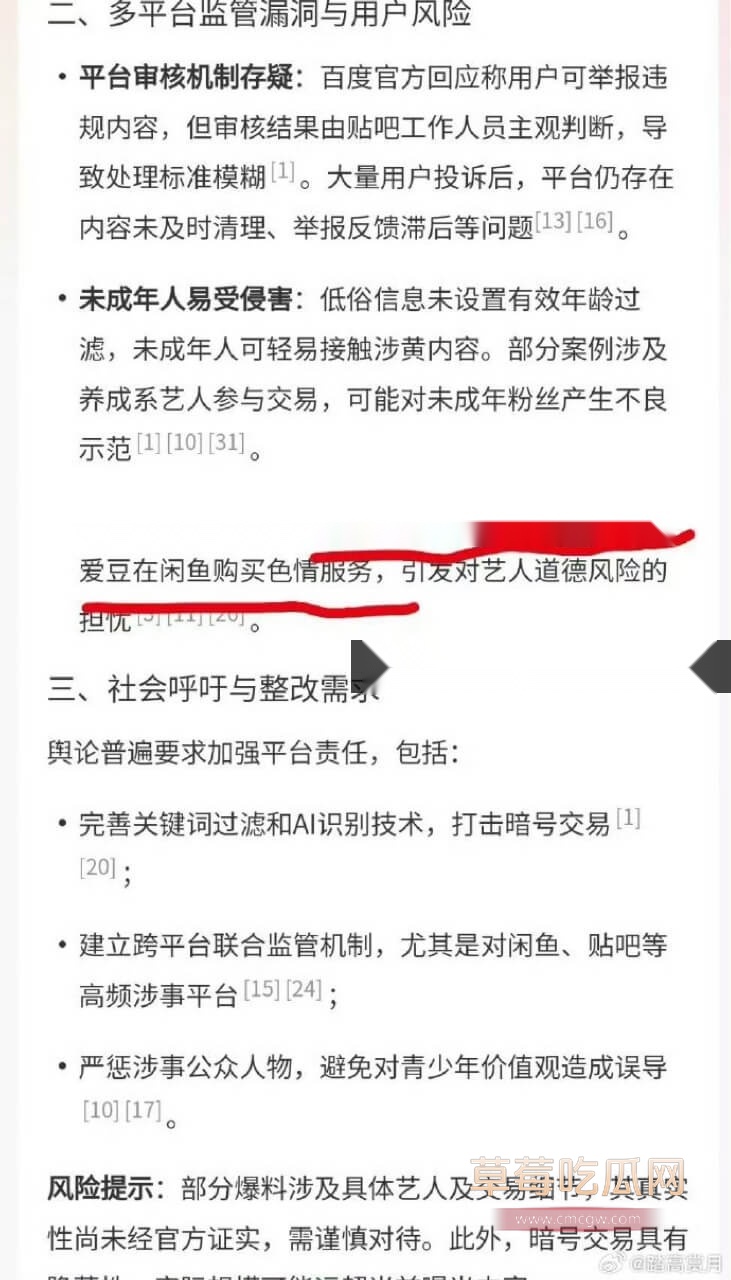Open citation [31] after 不良示范

pos(226,442)
